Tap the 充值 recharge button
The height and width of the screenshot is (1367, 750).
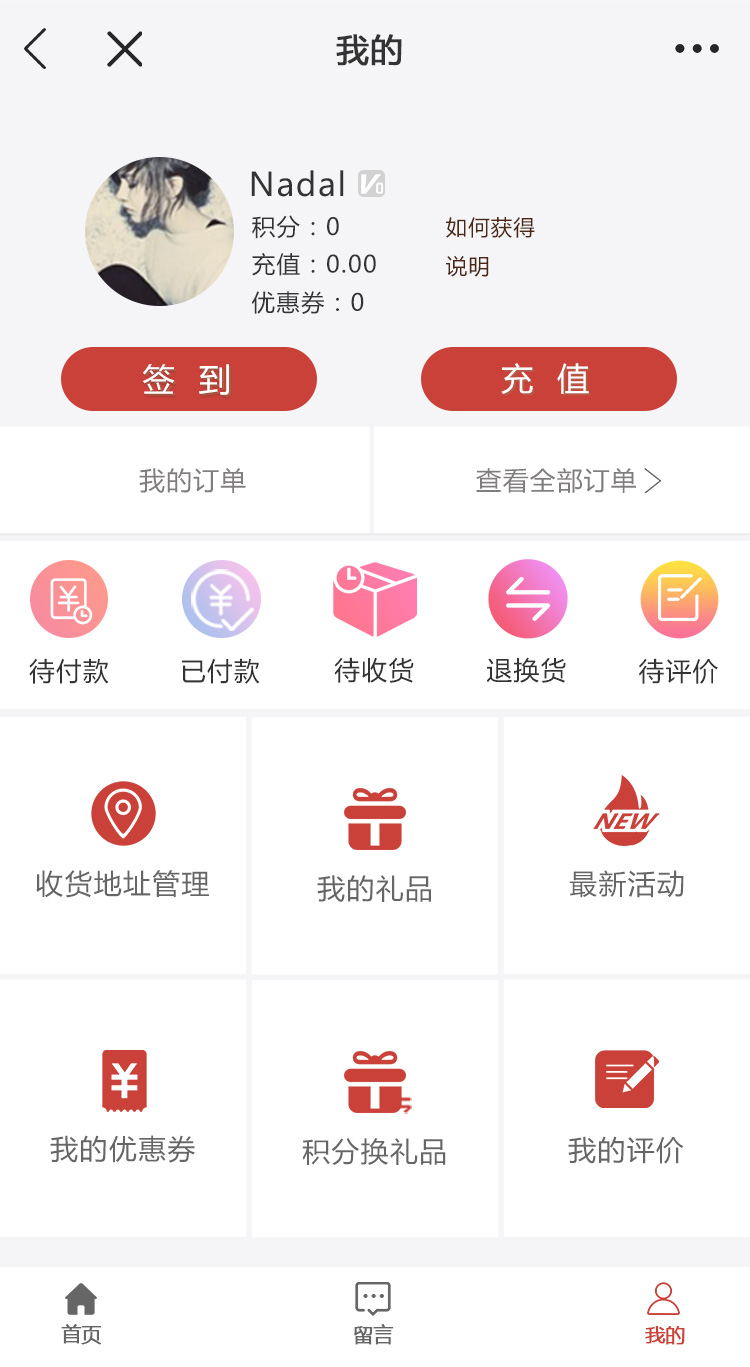(548, 379)
